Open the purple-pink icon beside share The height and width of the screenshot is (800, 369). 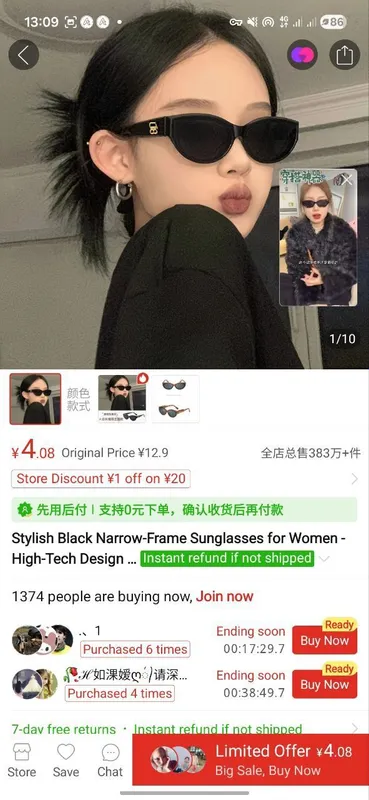click(x=302, y=55)
